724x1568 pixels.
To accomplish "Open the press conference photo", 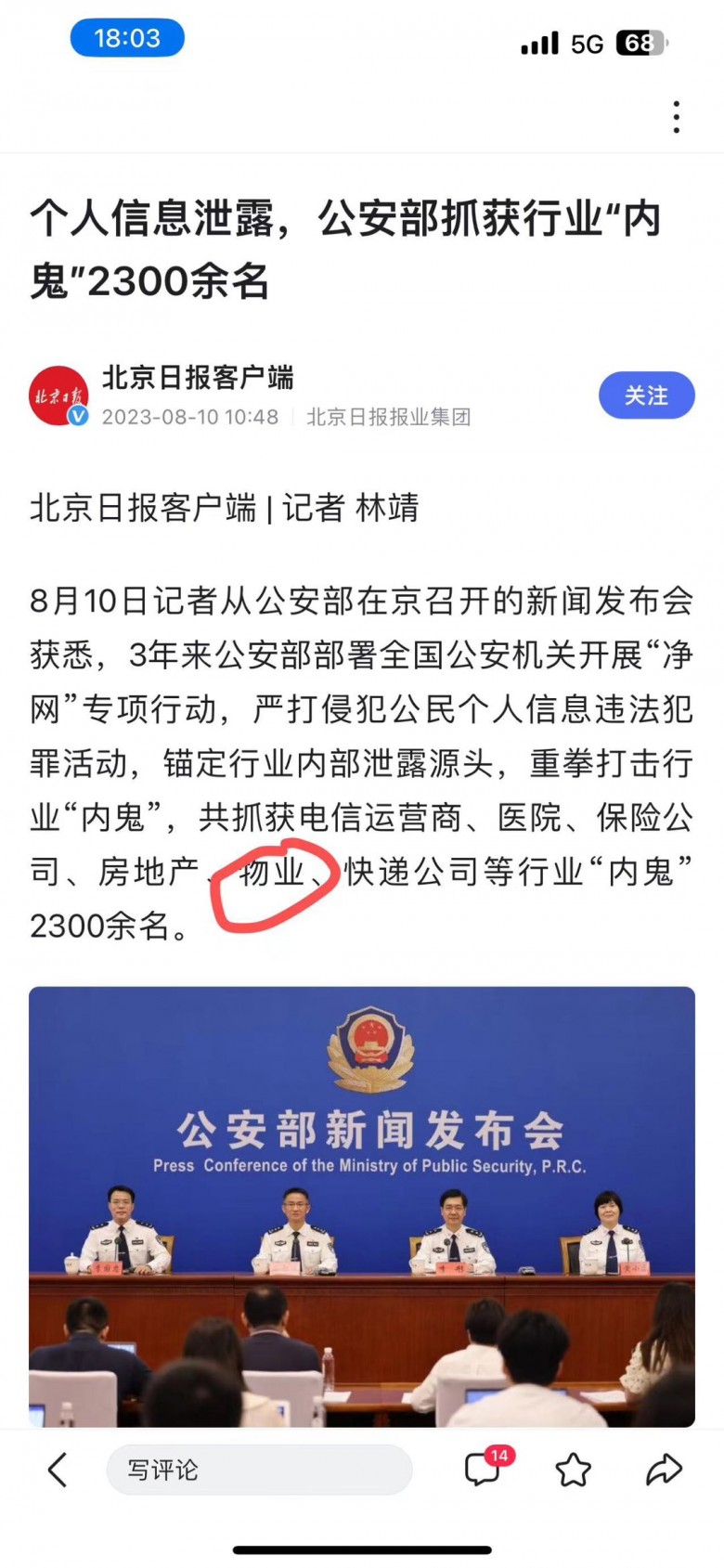I will [362, 1205].
